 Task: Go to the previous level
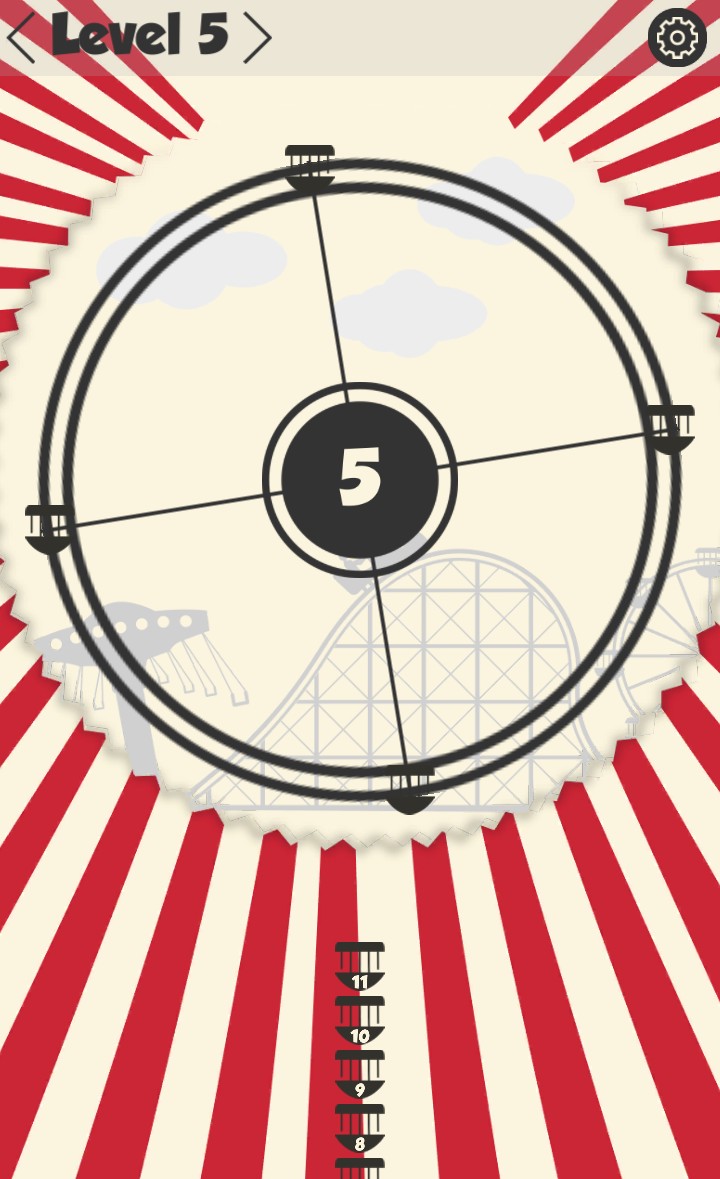tap(21, 37)
